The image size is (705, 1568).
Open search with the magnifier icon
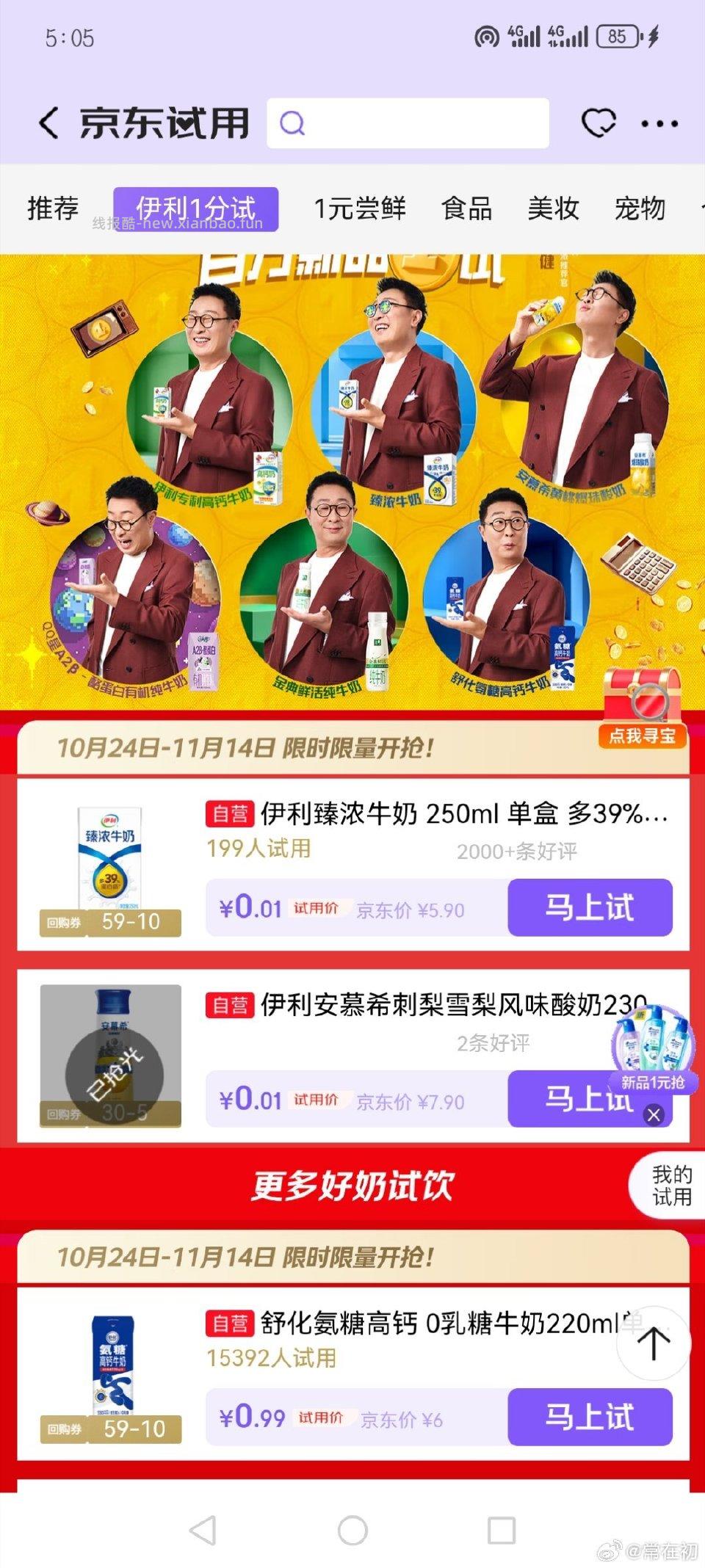[x=293, y=123]
